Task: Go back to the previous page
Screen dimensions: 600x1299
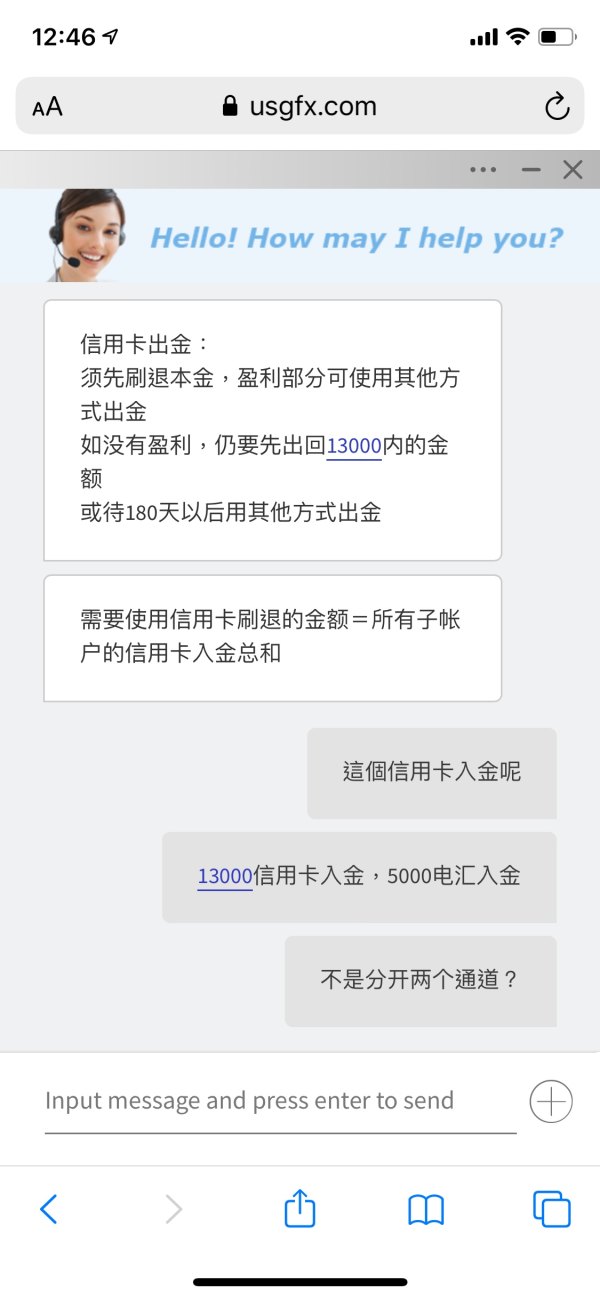Action: click(x=48, y=1210)
